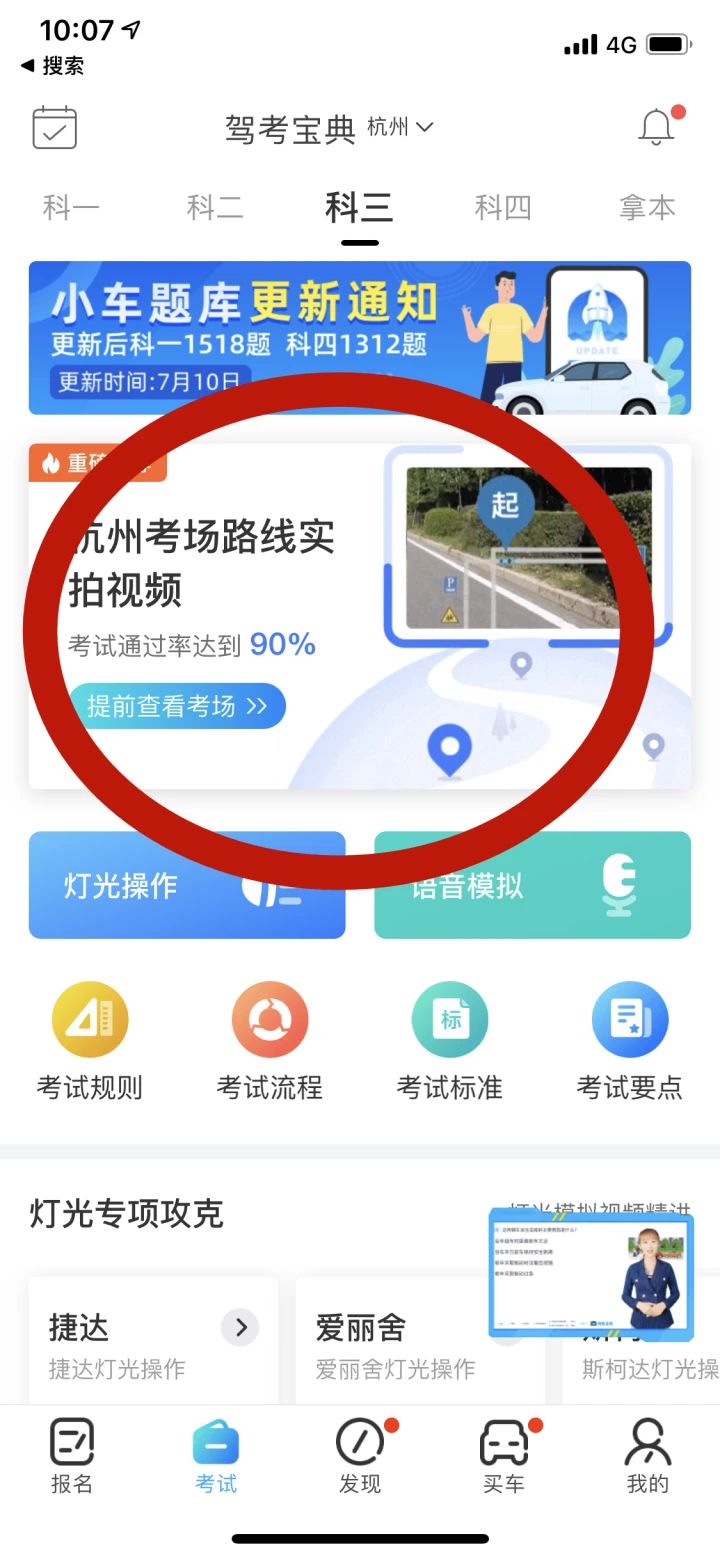Image resolution: width=720 pixels, height=1559 pixels.
Task: Open the notifications bell
Action: [657, 128]
